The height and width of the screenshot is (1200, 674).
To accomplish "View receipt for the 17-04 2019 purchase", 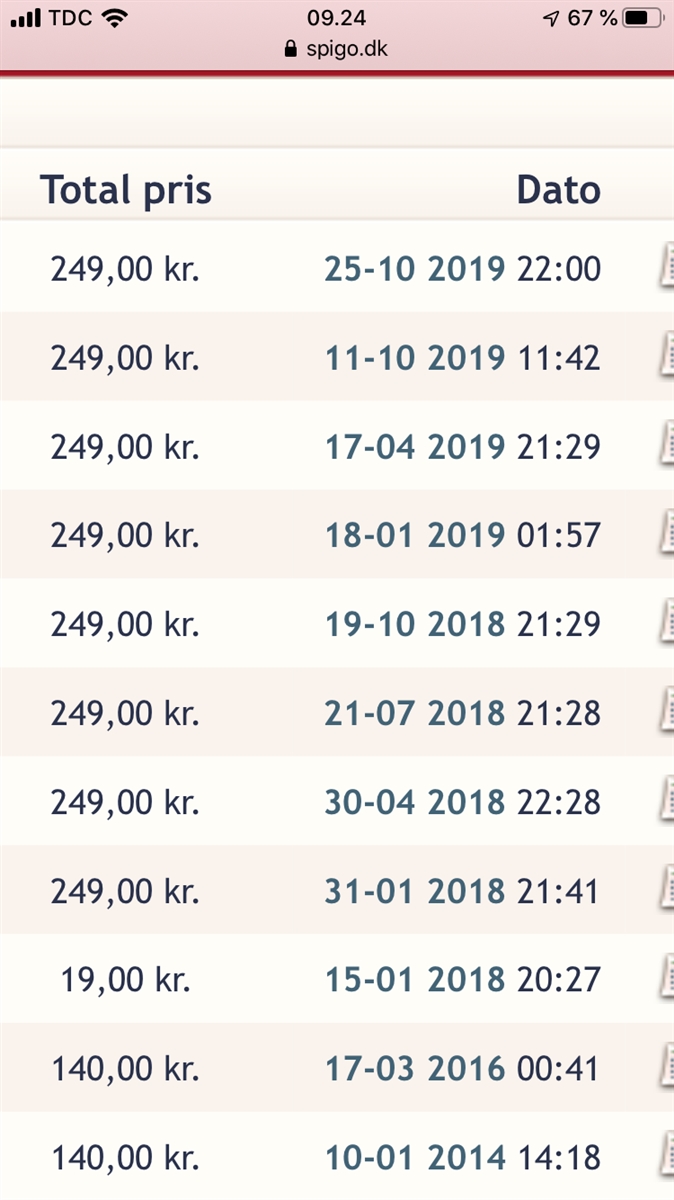I will pyautogui.click(x=665, y=446).
